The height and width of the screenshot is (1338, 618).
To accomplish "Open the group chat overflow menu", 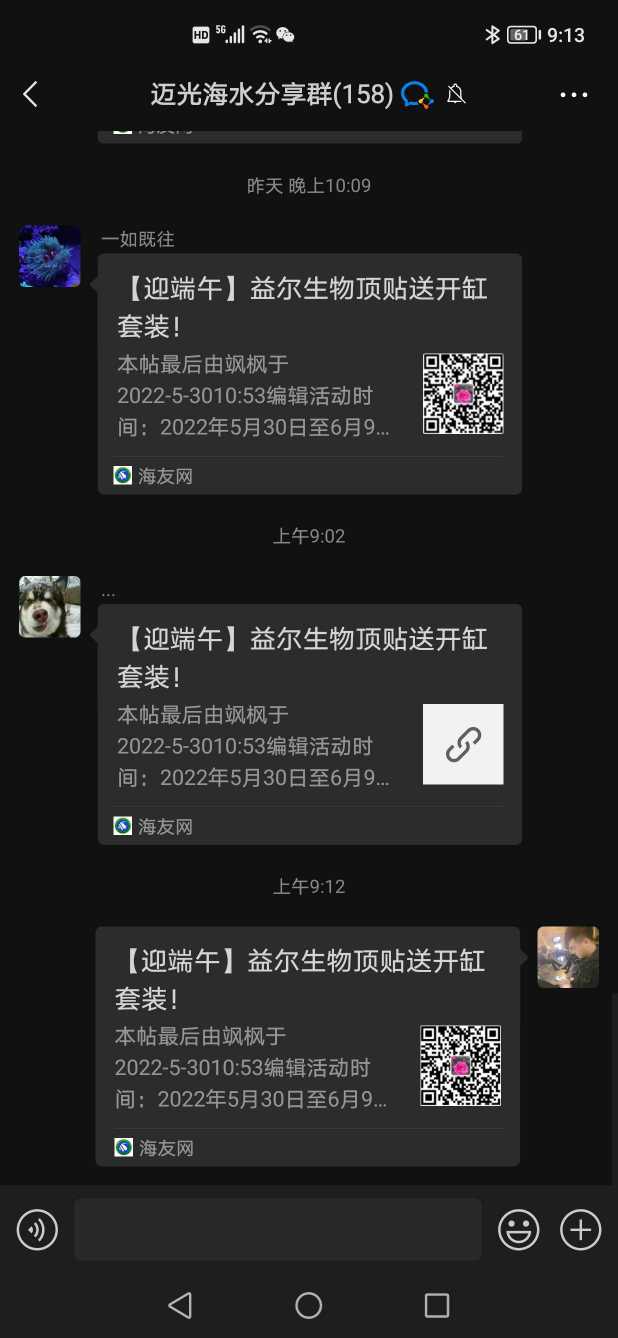I will tap(574, 95).
